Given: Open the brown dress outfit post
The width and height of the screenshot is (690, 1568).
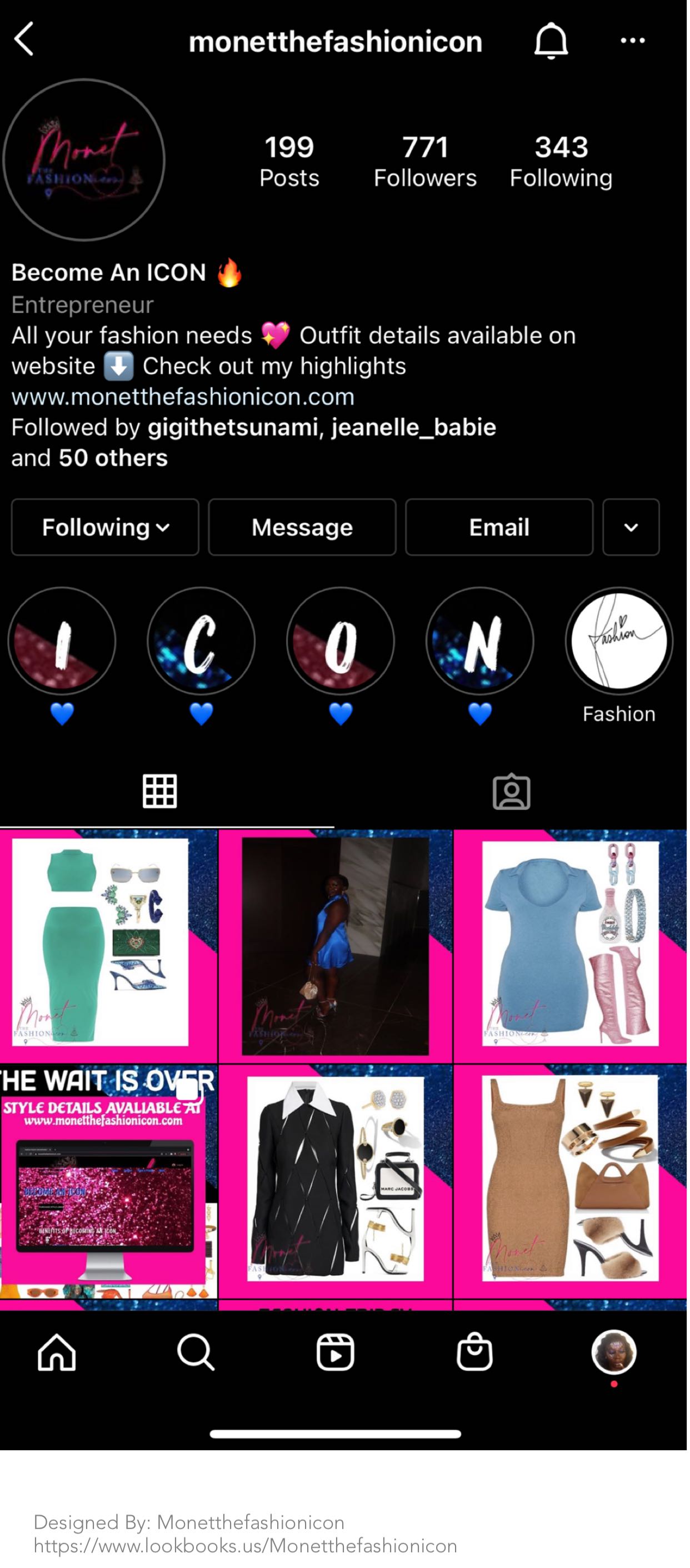Looking at the screenshot, I should pos(570,1181).
